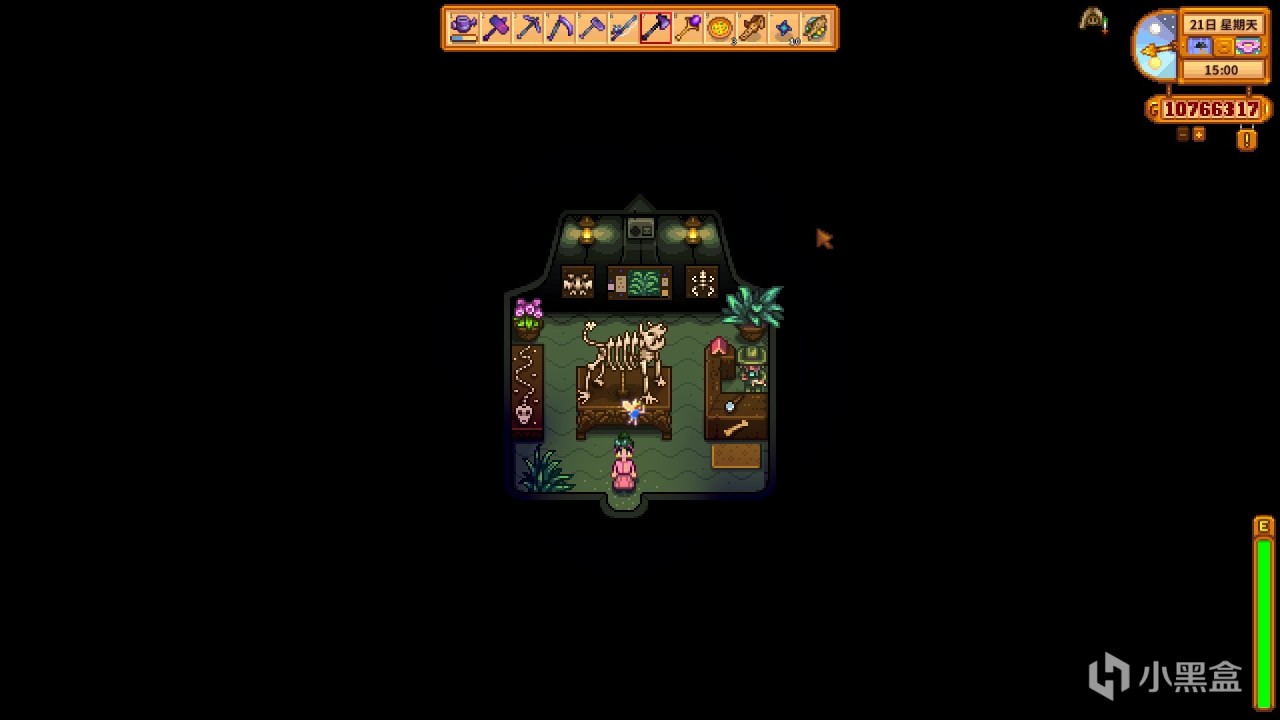
Task: Select the highlighted axe in slot 7
Action: click(x=656, y=28)
